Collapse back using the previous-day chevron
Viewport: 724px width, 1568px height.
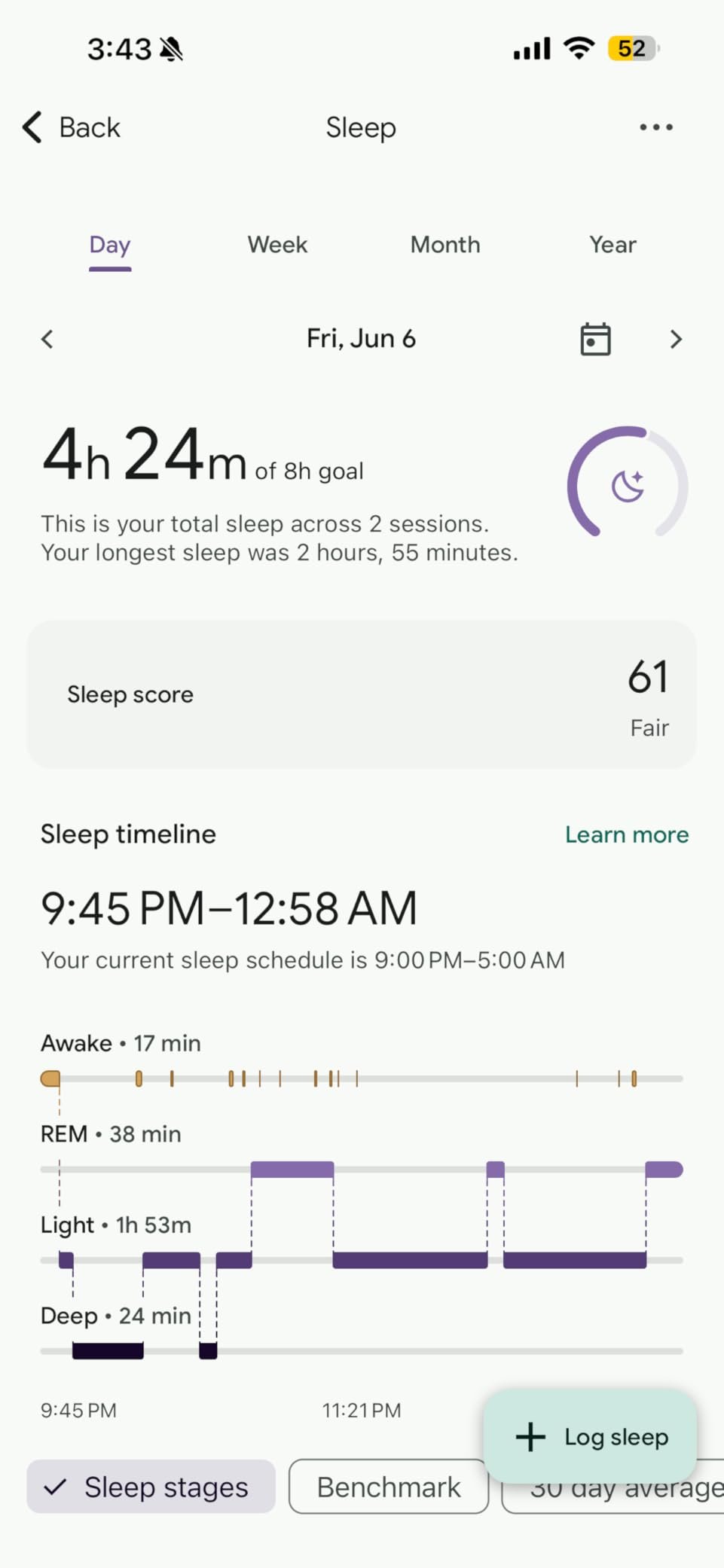tap(47, 339)
